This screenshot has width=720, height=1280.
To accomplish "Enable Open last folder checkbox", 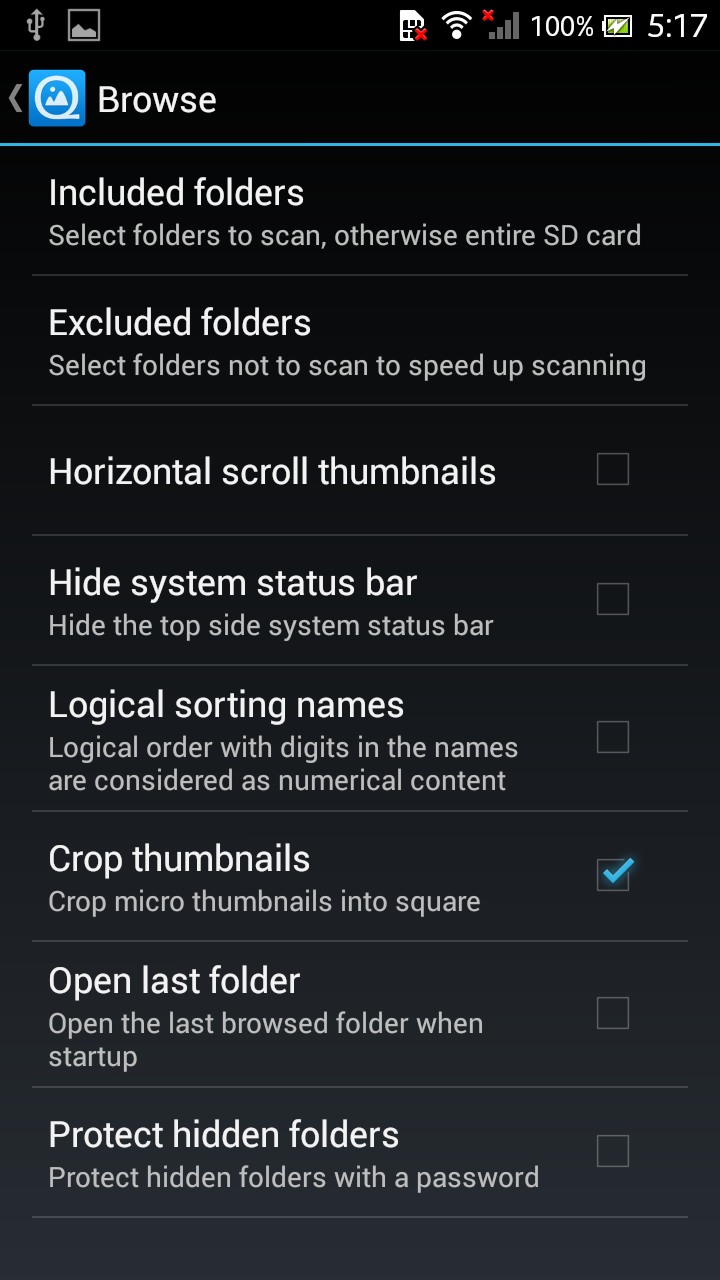I will (x=612, y=1014).
